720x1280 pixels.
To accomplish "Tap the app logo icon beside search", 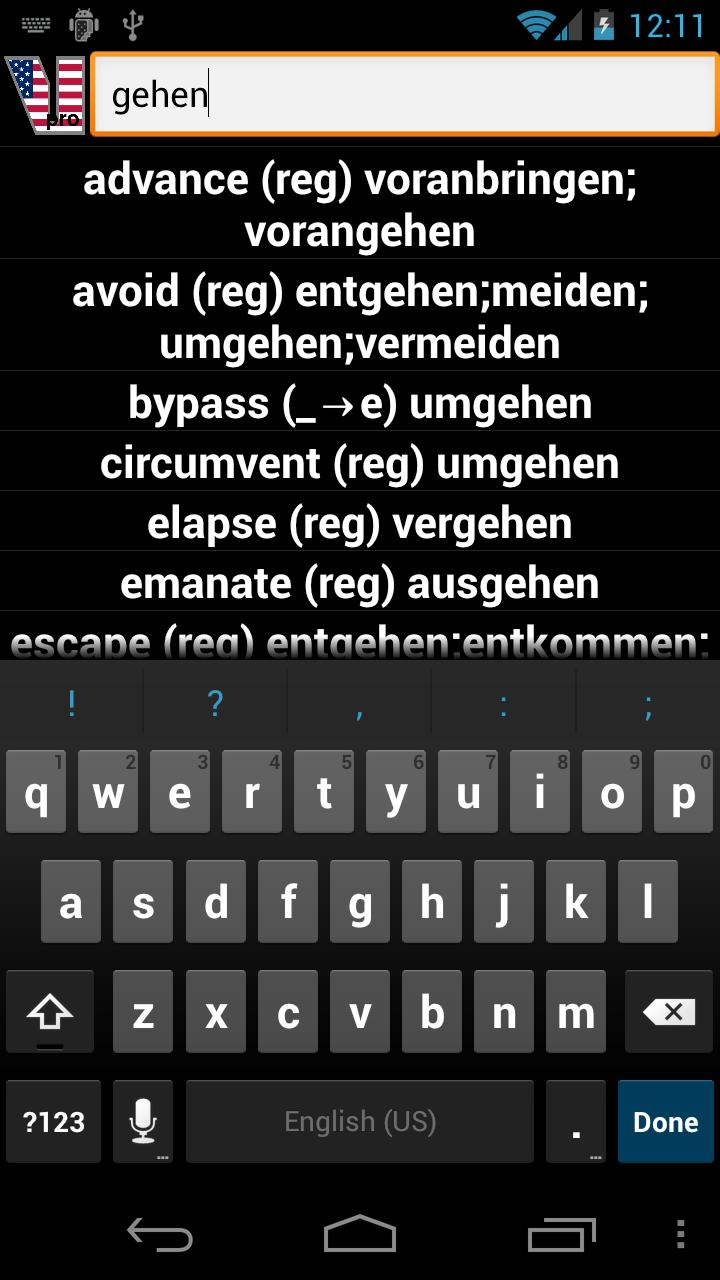I will coord(45,94).
